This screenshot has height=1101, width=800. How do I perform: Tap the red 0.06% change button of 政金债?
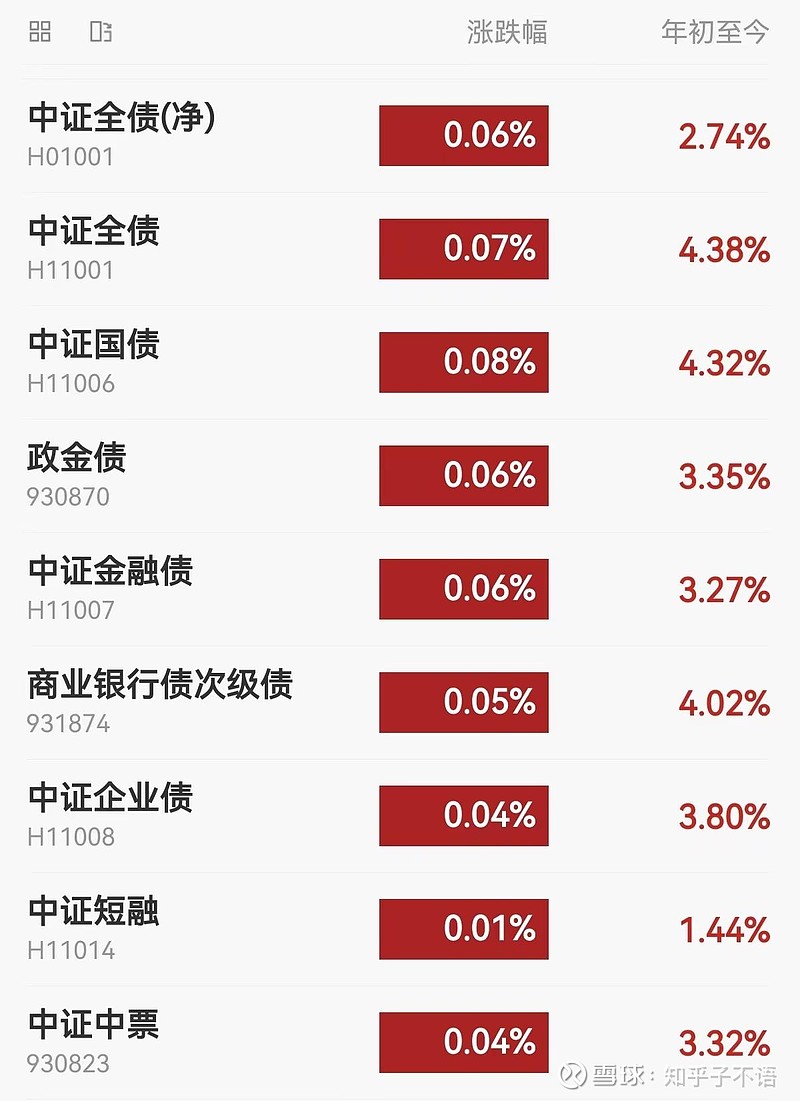pyautogui.click(x=462, y=475)
